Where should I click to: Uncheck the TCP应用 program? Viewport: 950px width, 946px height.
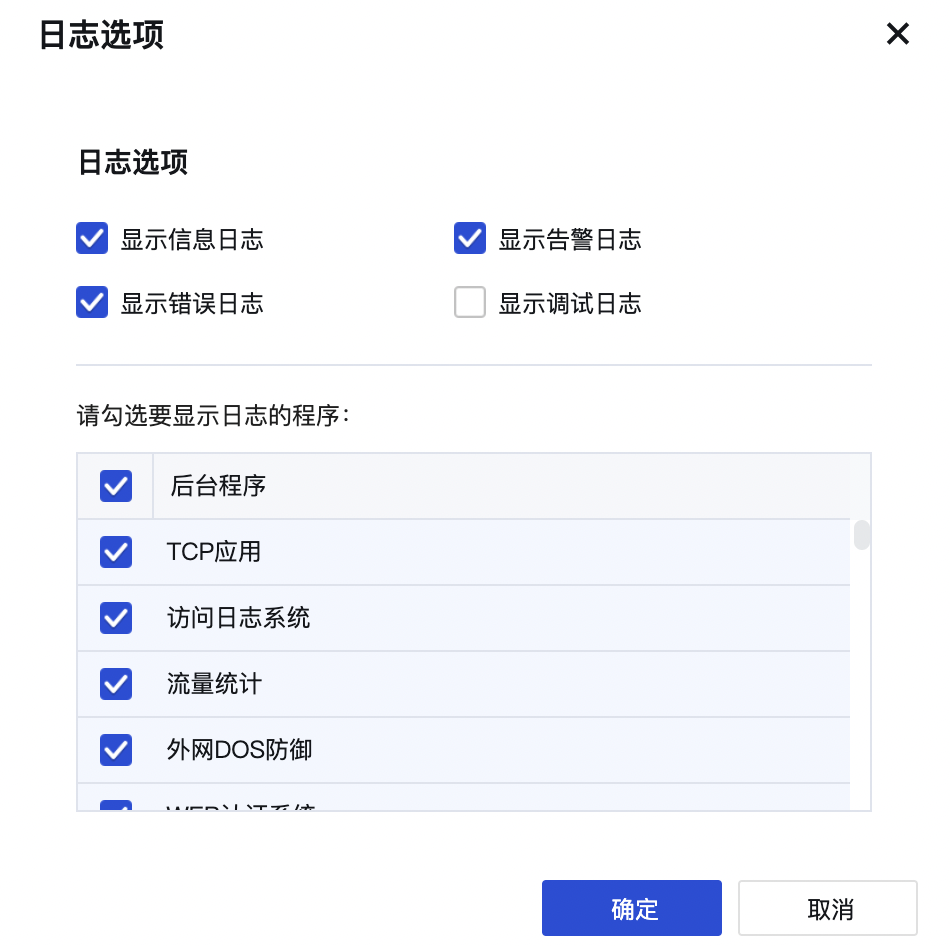point(116,552)
